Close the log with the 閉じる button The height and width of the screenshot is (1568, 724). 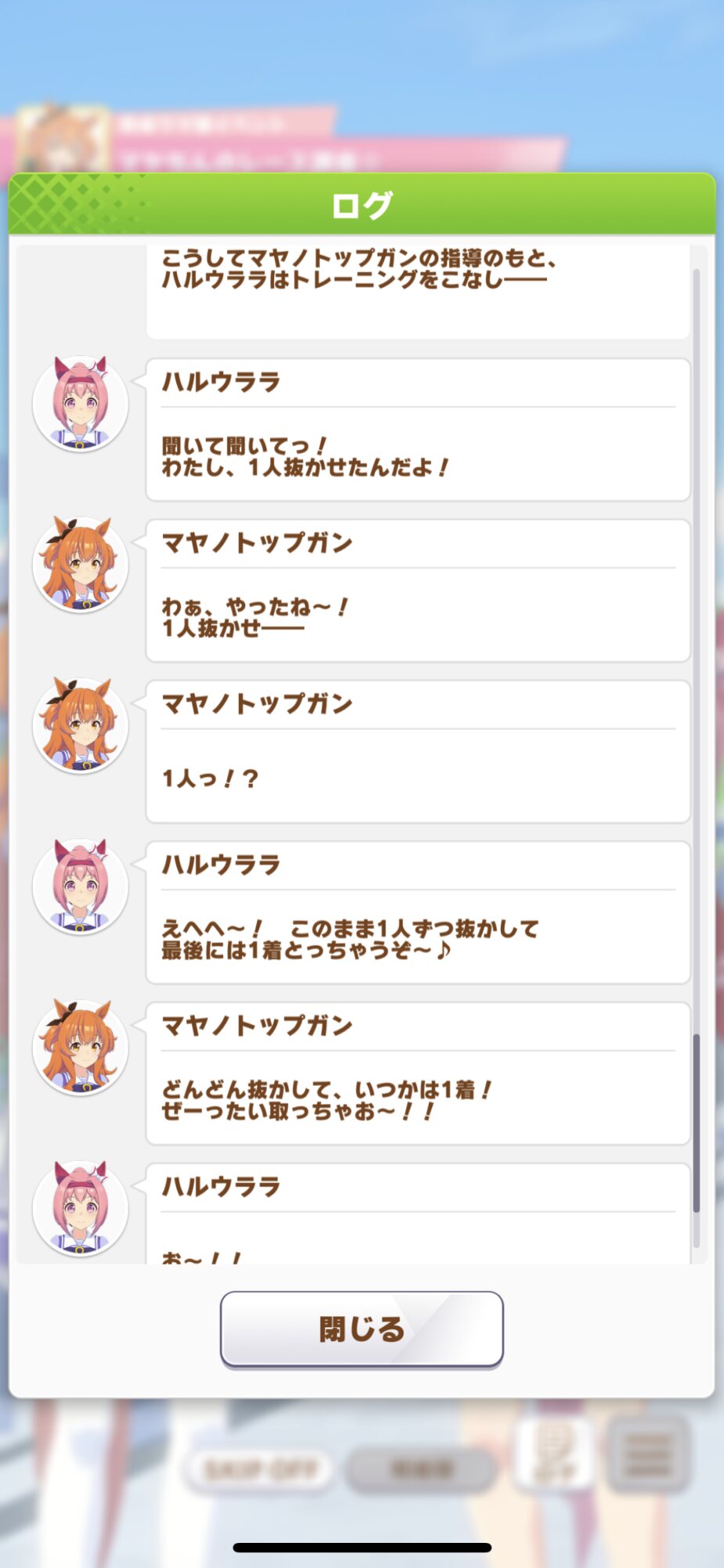click(x=361, y=1329)
